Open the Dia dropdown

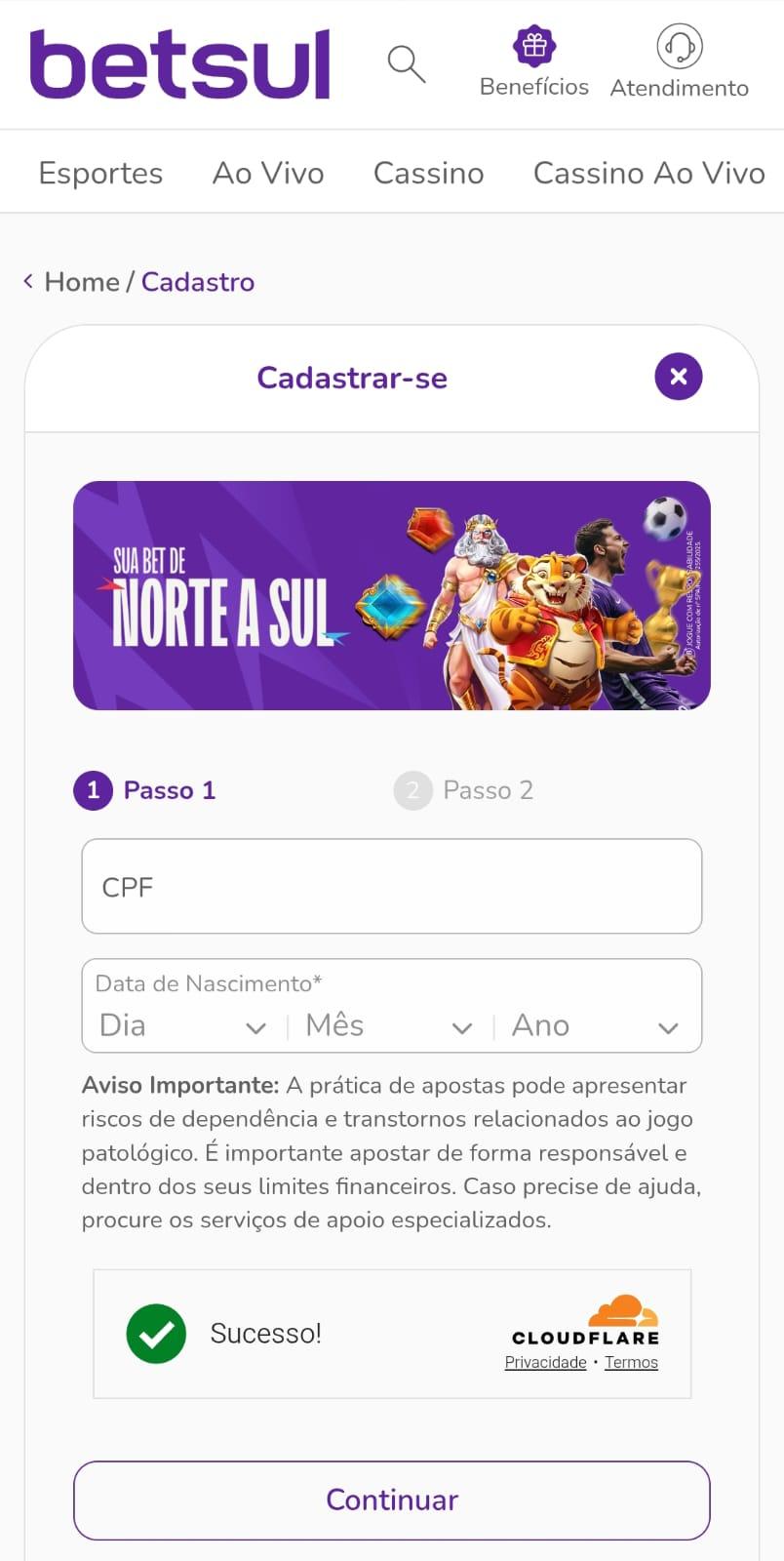coord(180,1024)
